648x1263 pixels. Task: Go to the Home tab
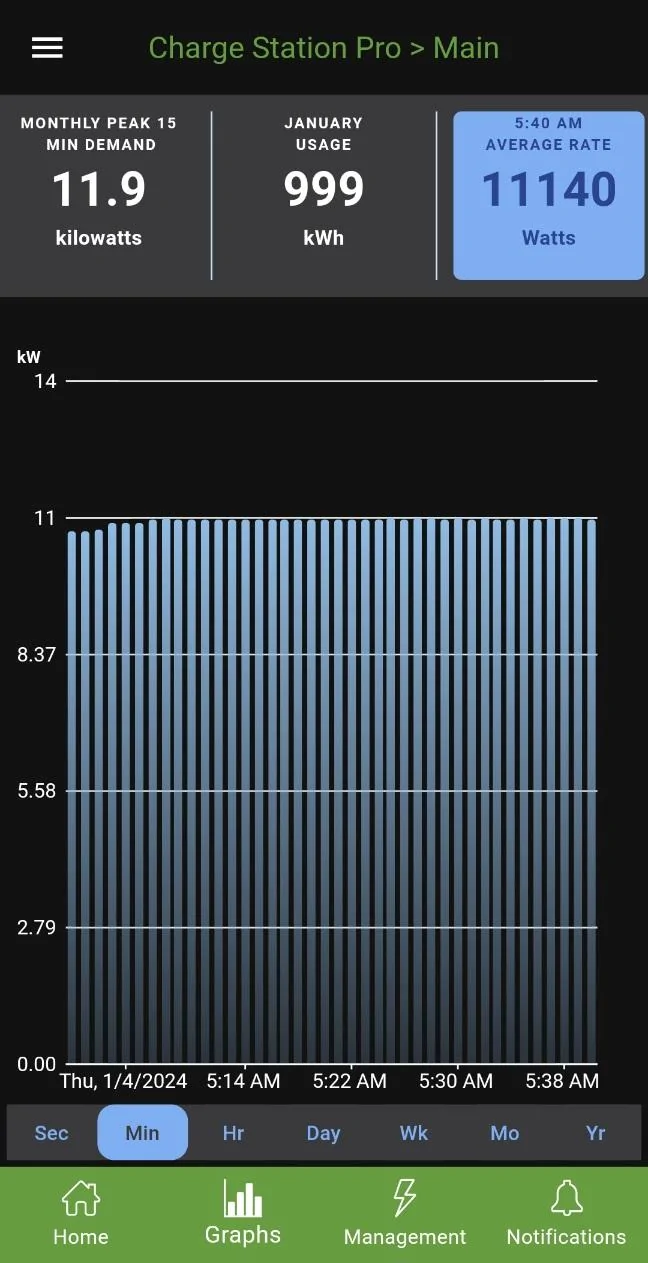click(81, 1213)
